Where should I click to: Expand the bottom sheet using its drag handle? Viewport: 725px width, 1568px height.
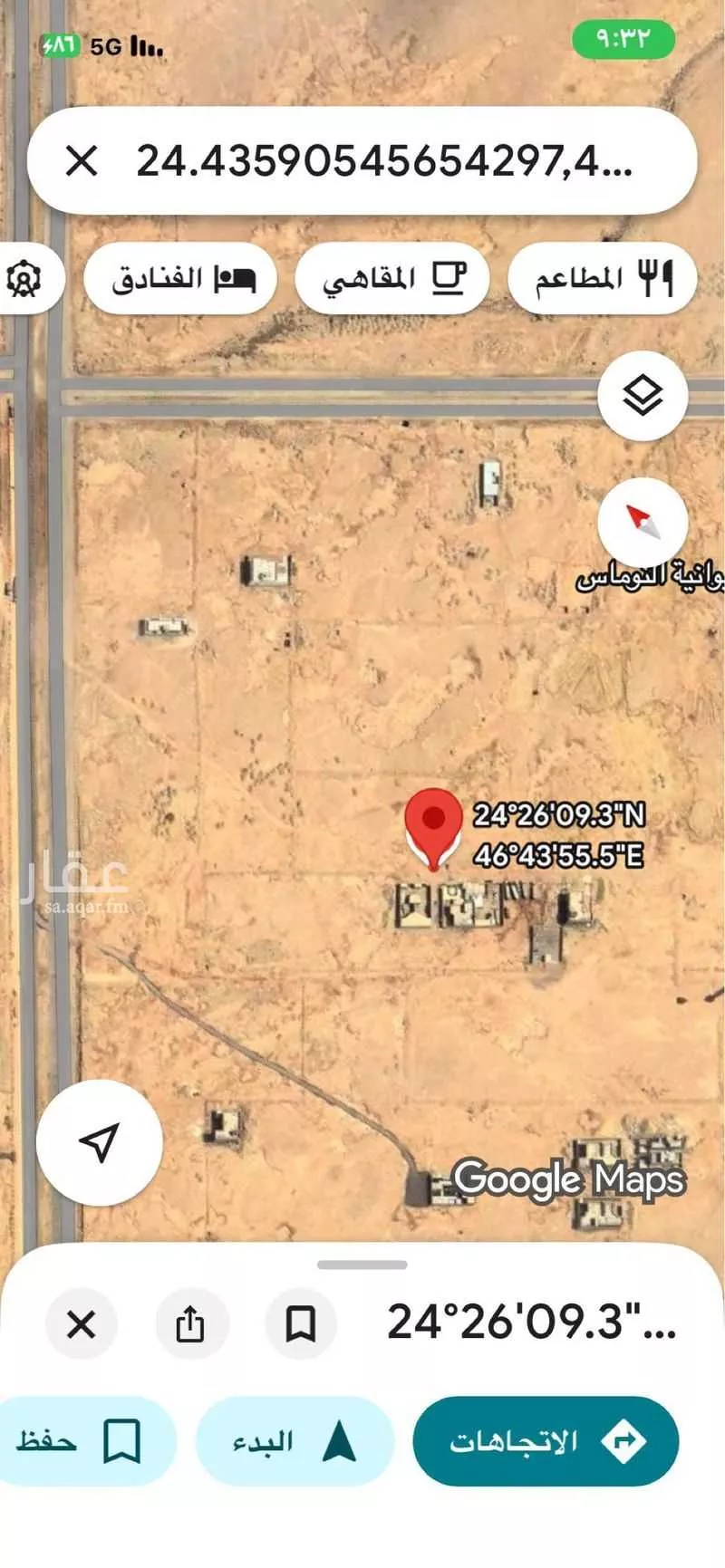[x=362, y=1265]
